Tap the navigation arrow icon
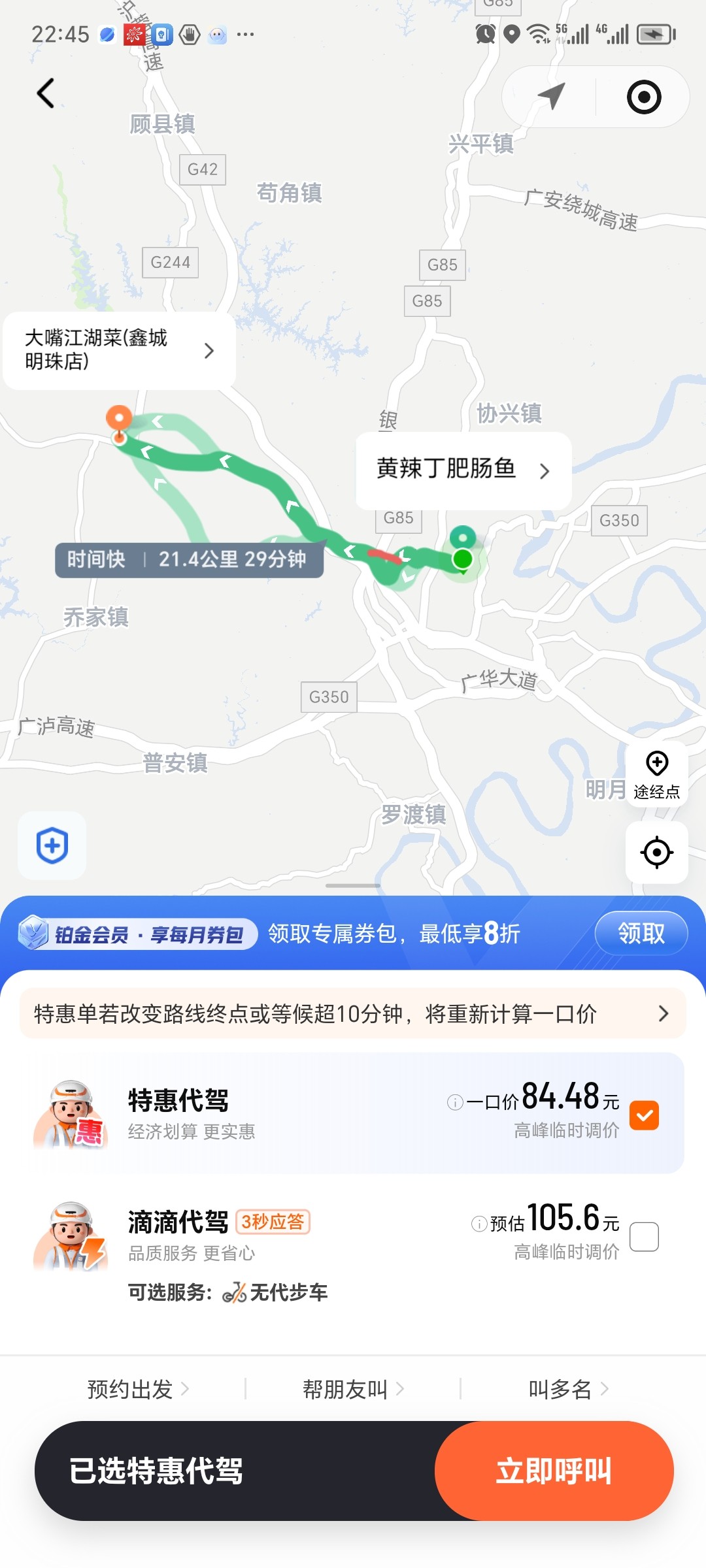Image resolution: width=706 pixels, height=1568 pixels. pos(551,97)
